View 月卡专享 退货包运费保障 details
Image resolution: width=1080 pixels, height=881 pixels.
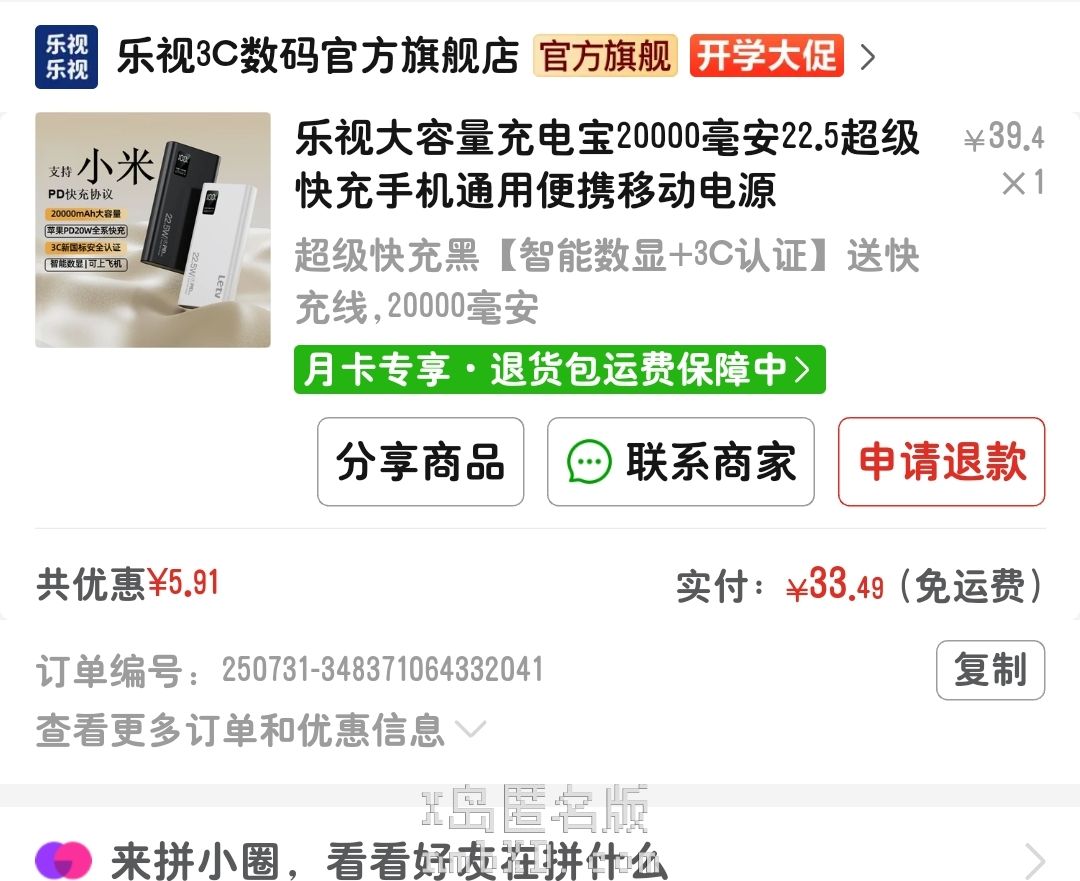coord(559,370)
